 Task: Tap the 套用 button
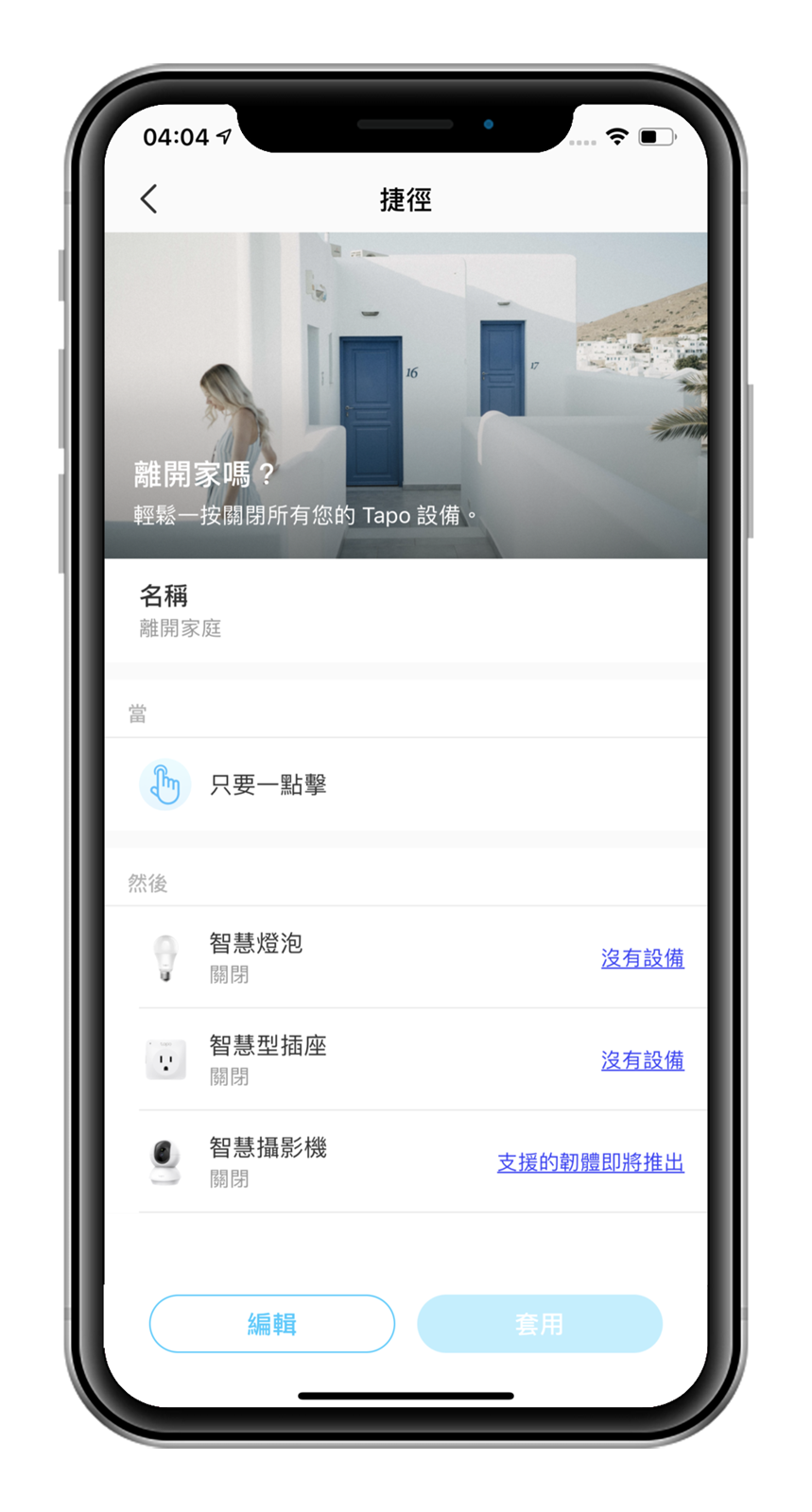[539, 1323]
